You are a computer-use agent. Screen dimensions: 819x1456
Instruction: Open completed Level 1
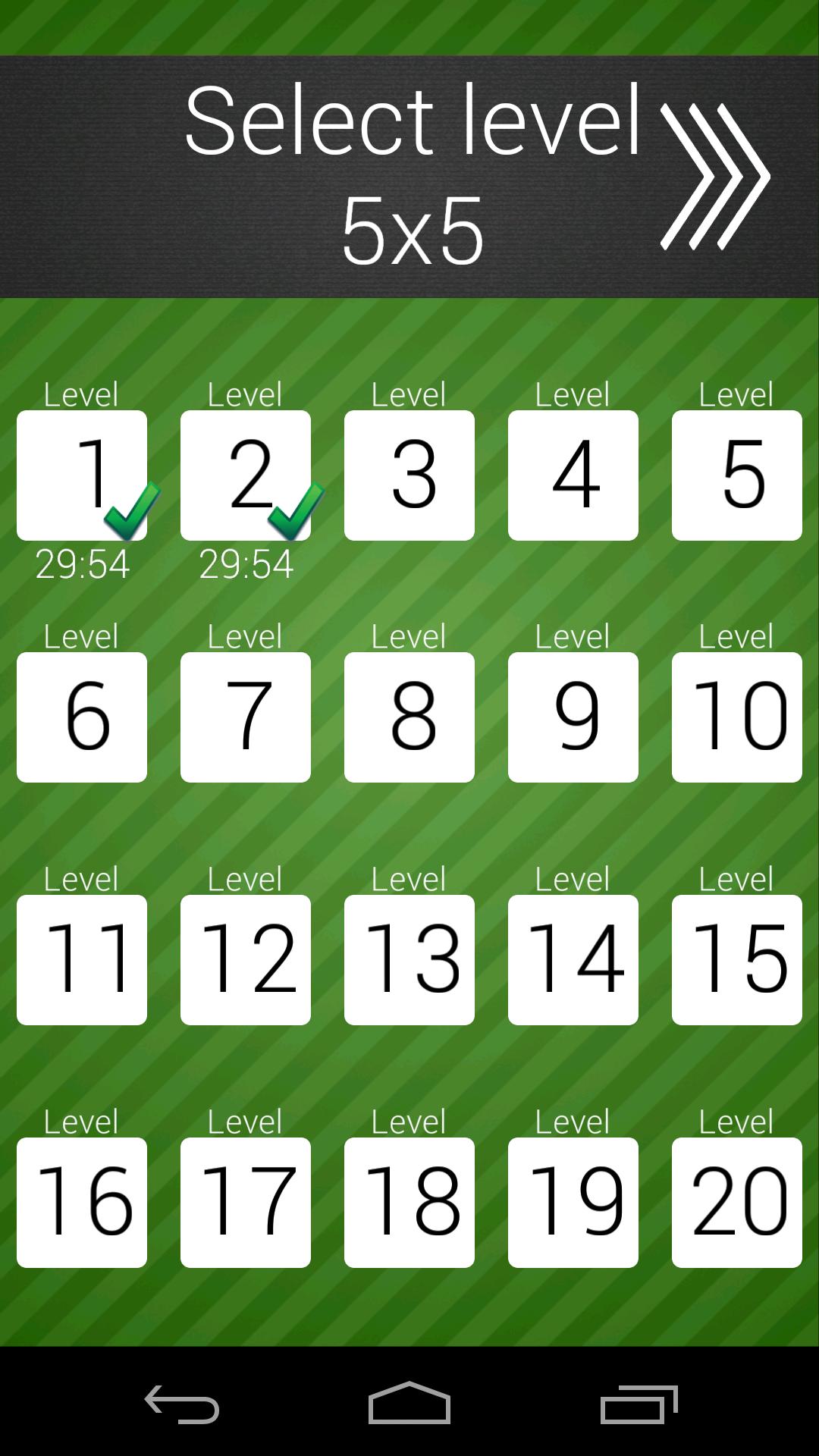point(82,475)
